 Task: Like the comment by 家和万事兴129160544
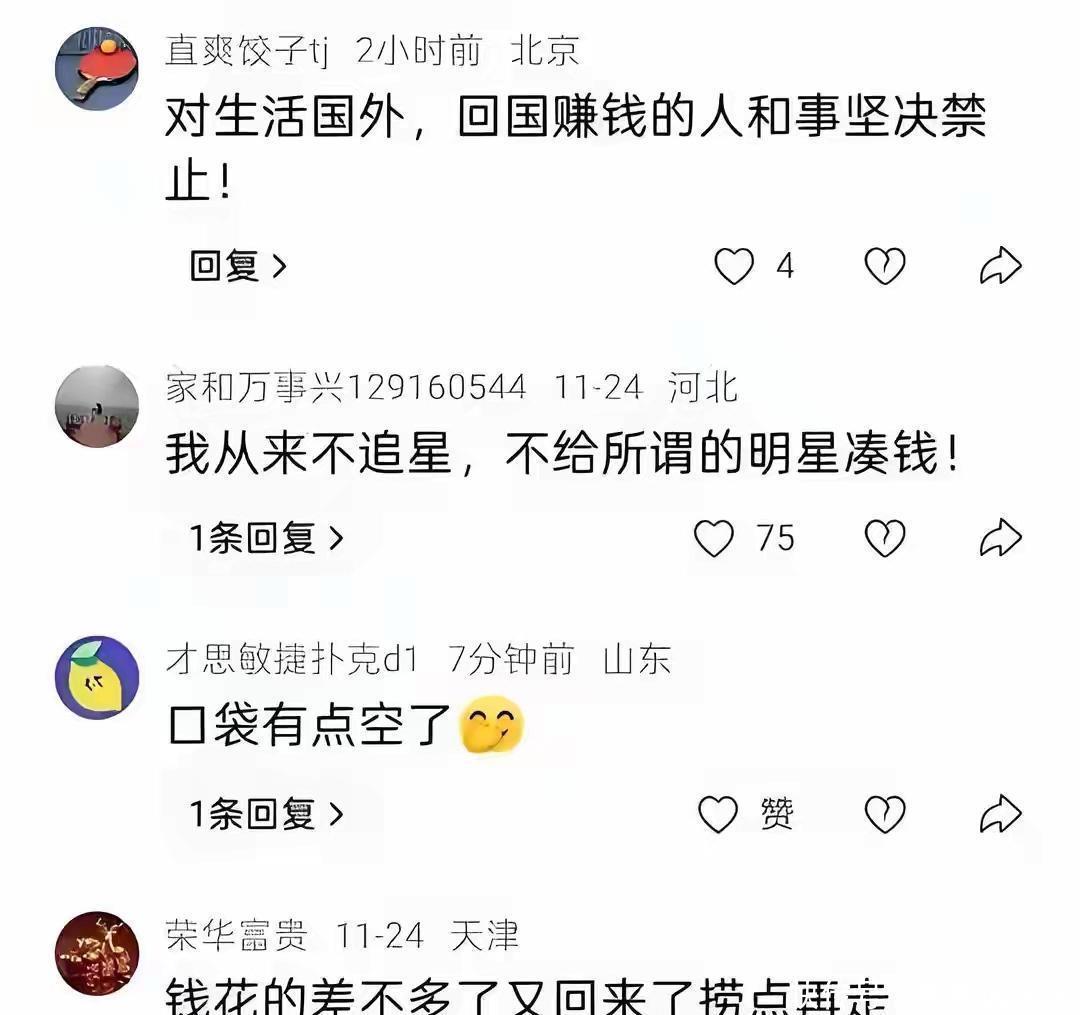(714, 538)
